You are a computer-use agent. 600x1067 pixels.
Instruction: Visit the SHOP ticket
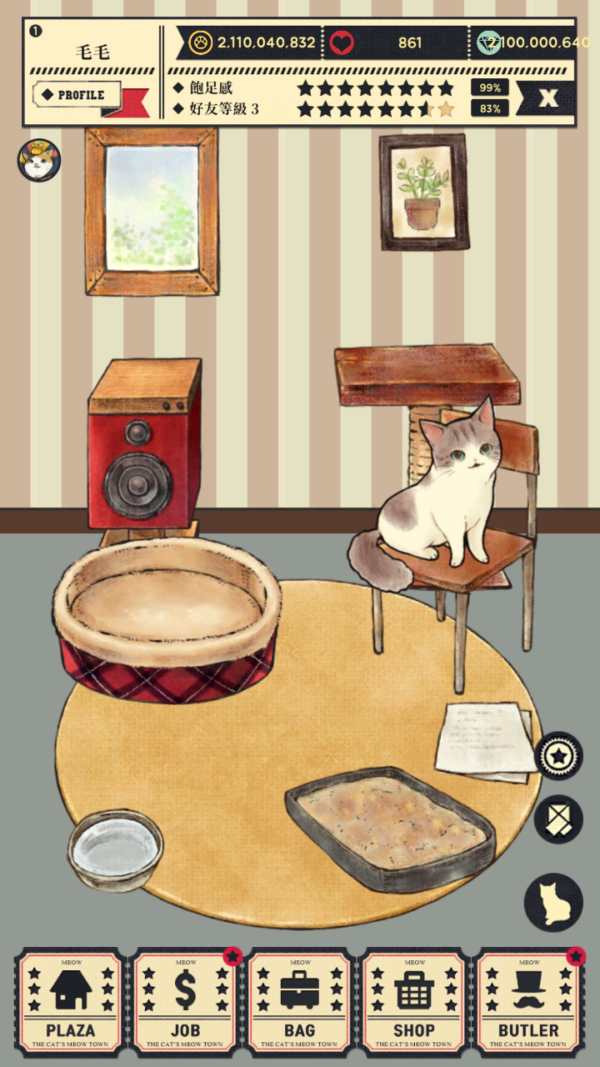[x=414, y=1002]
